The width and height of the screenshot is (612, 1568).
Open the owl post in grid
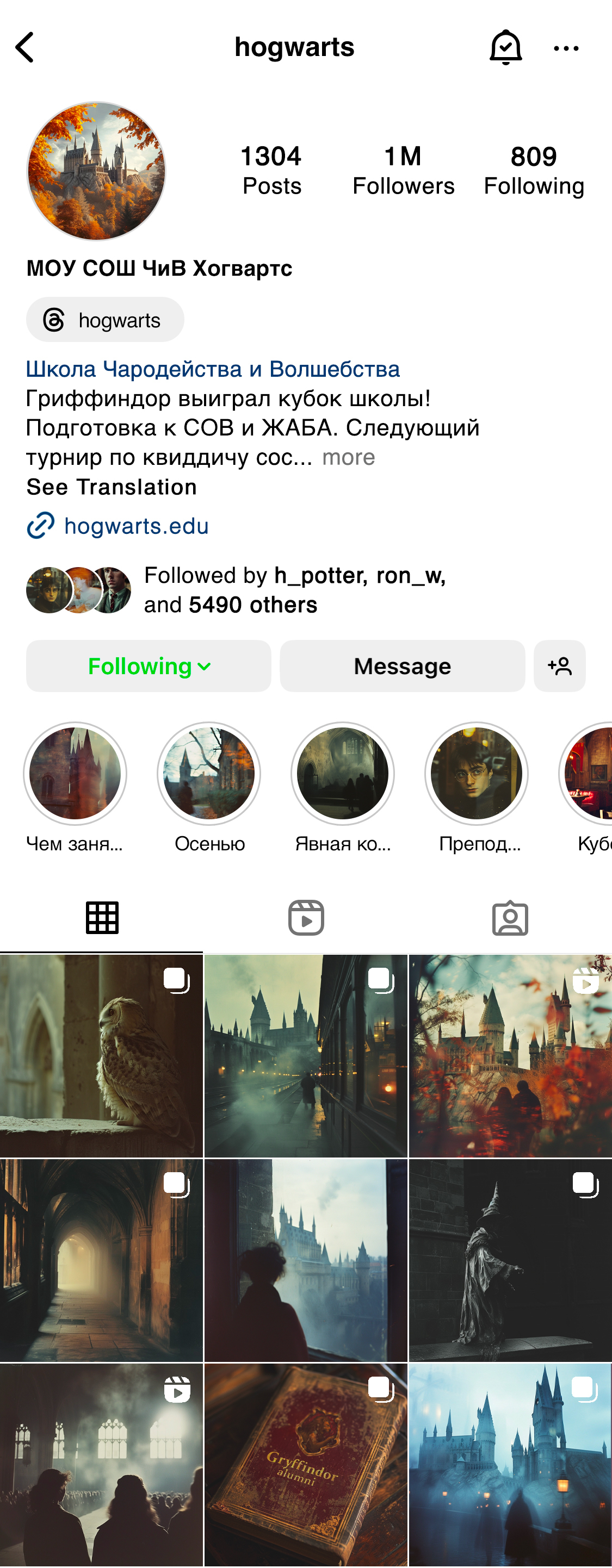click(101, 1056)
